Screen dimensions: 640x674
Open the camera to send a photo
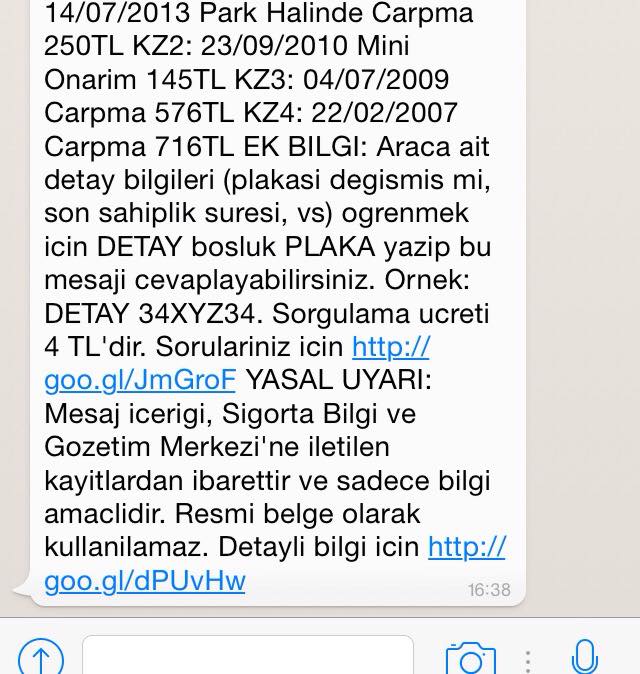coord(471,657)
